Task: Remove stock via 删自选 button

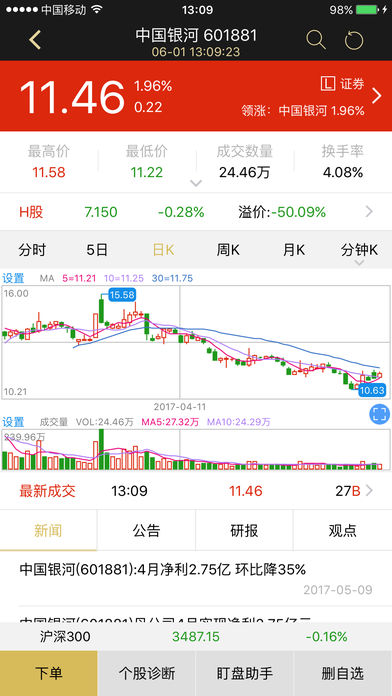Action: coord(343,673)
